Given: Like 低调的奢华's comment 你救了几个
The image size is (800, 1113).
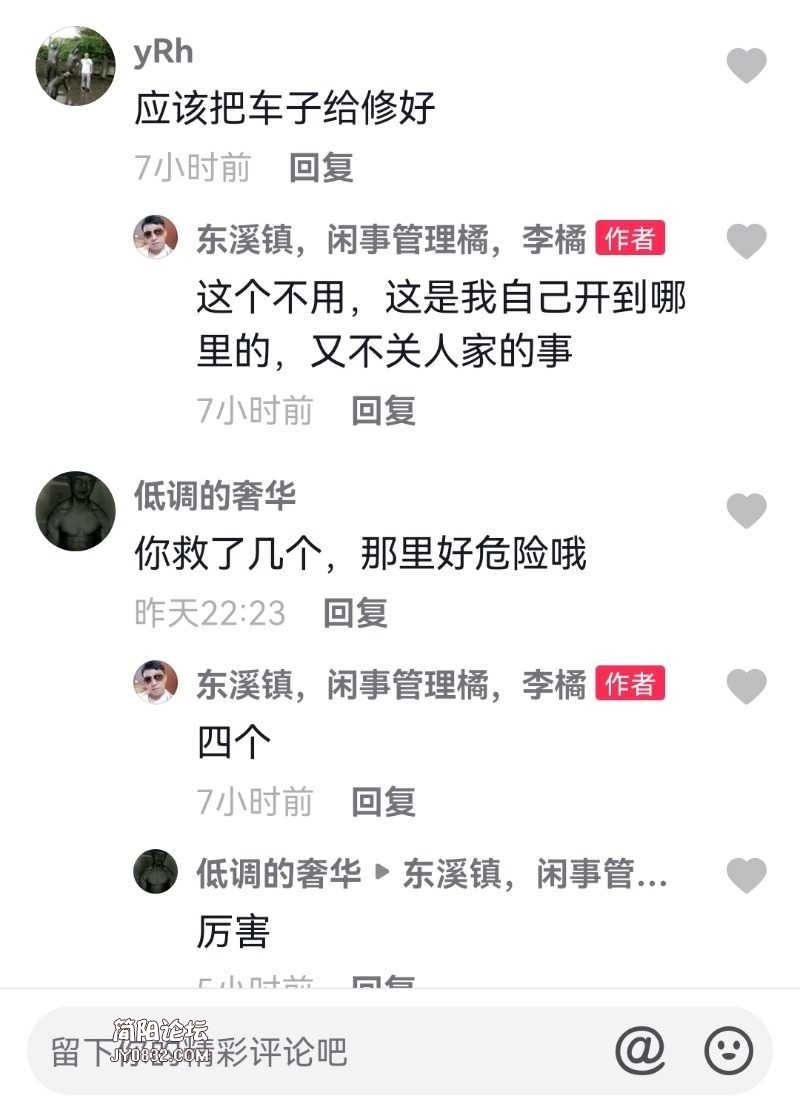Looking at the screenshot, I should (746, 511).
